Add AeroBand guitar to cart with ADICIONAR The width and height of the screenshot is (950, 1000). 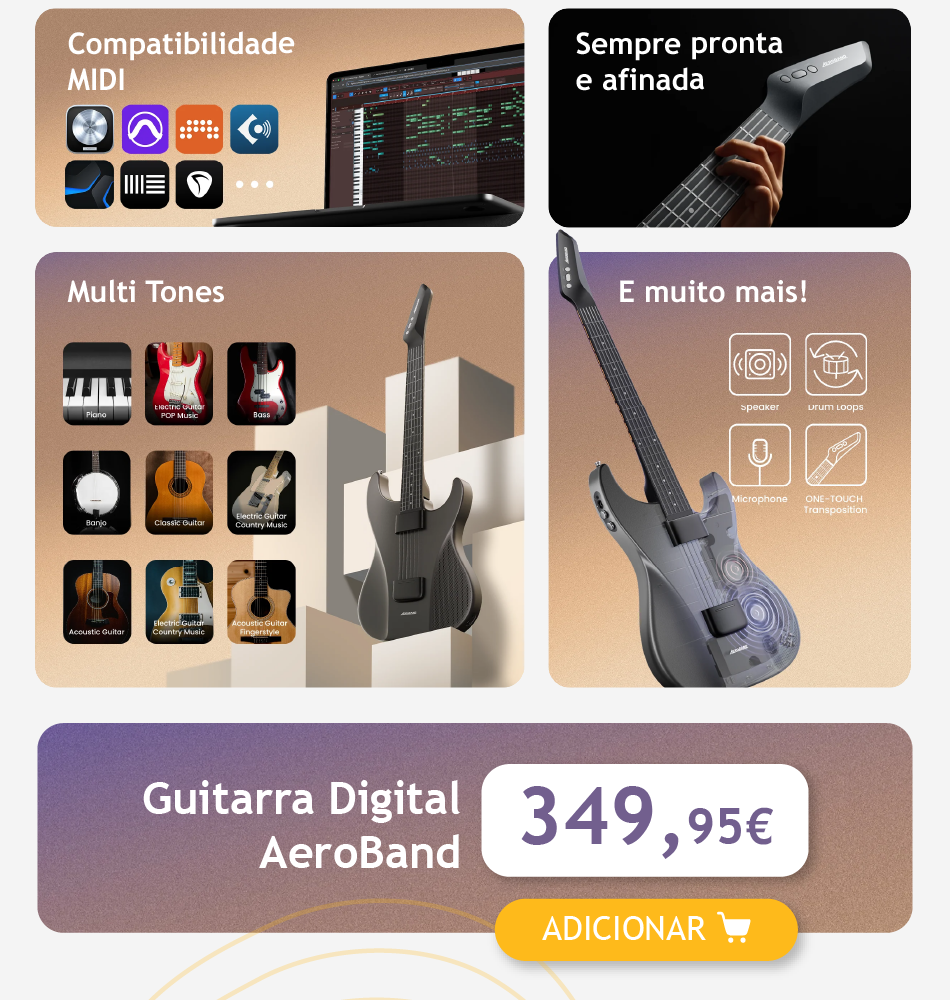[x=646, y=929]
